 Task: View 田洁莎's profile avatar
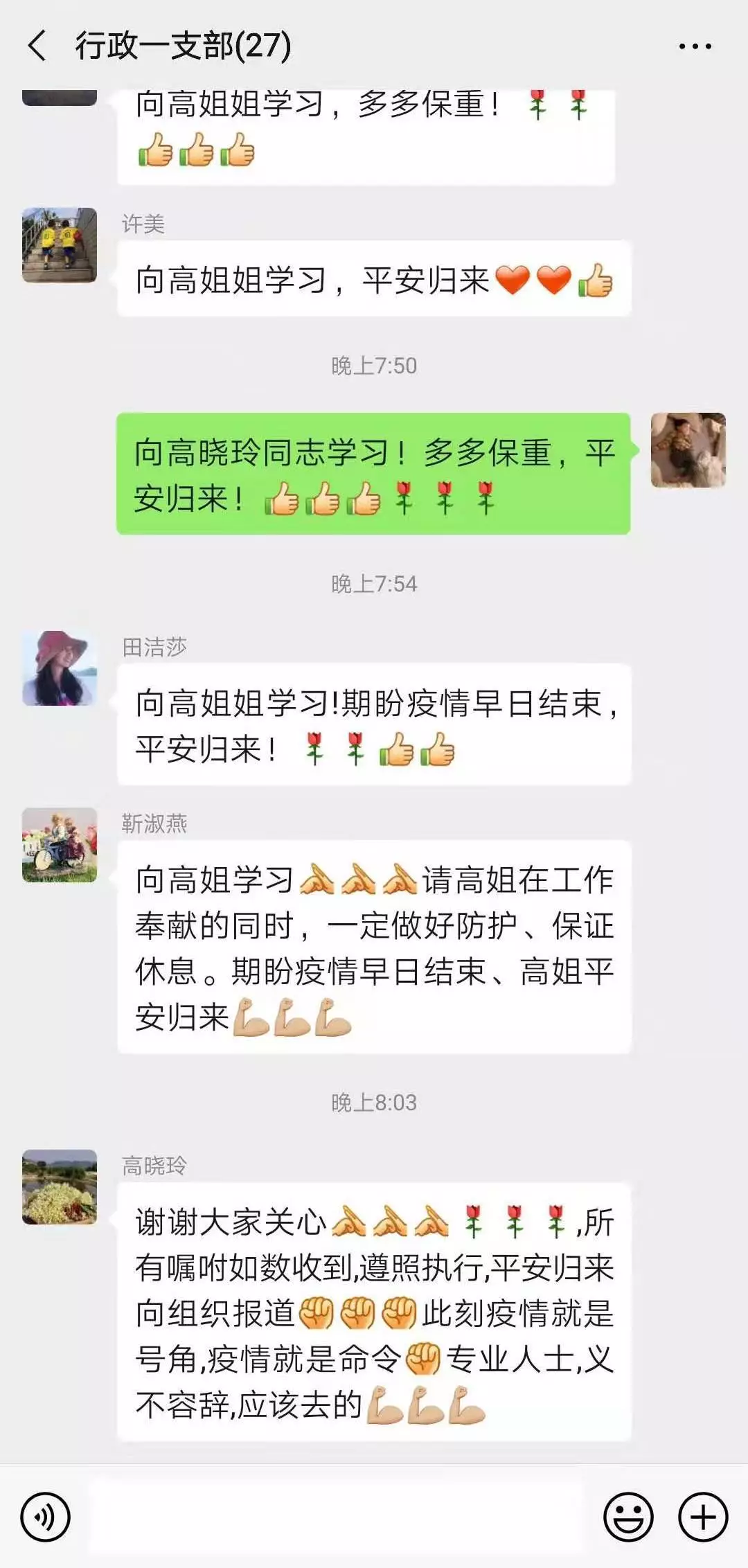click(x=60, y=668)
